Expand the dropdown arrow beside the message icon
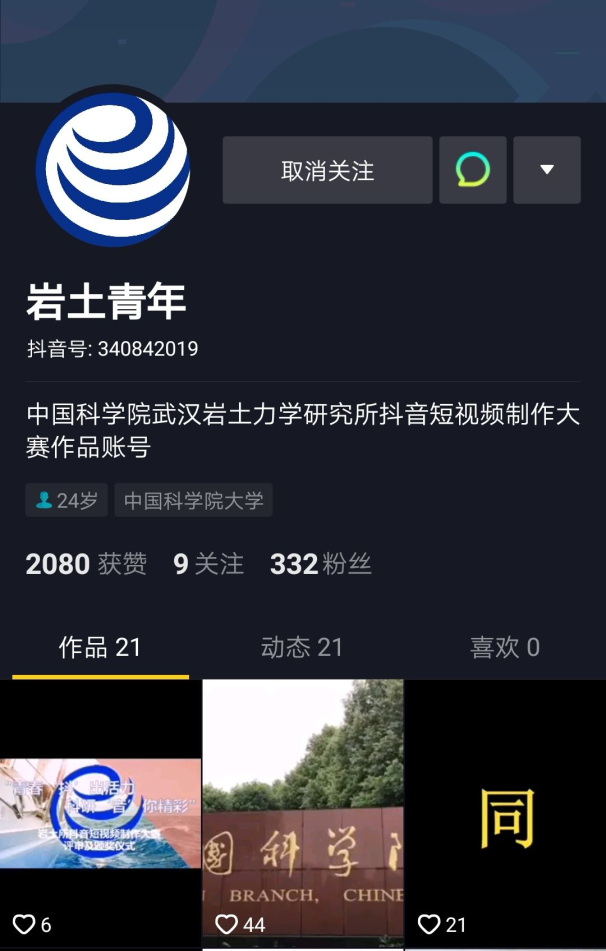606x951 pixels. pyautogui.click(x=547, y=171)
